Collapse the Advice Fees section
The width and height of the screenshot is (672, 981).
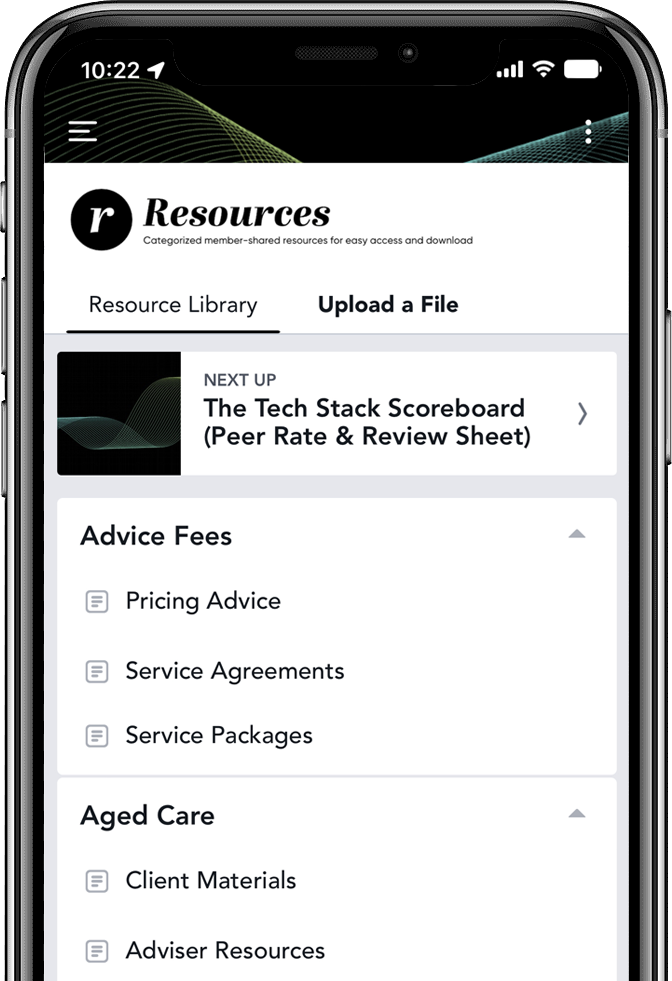click(x=576, y=535)
